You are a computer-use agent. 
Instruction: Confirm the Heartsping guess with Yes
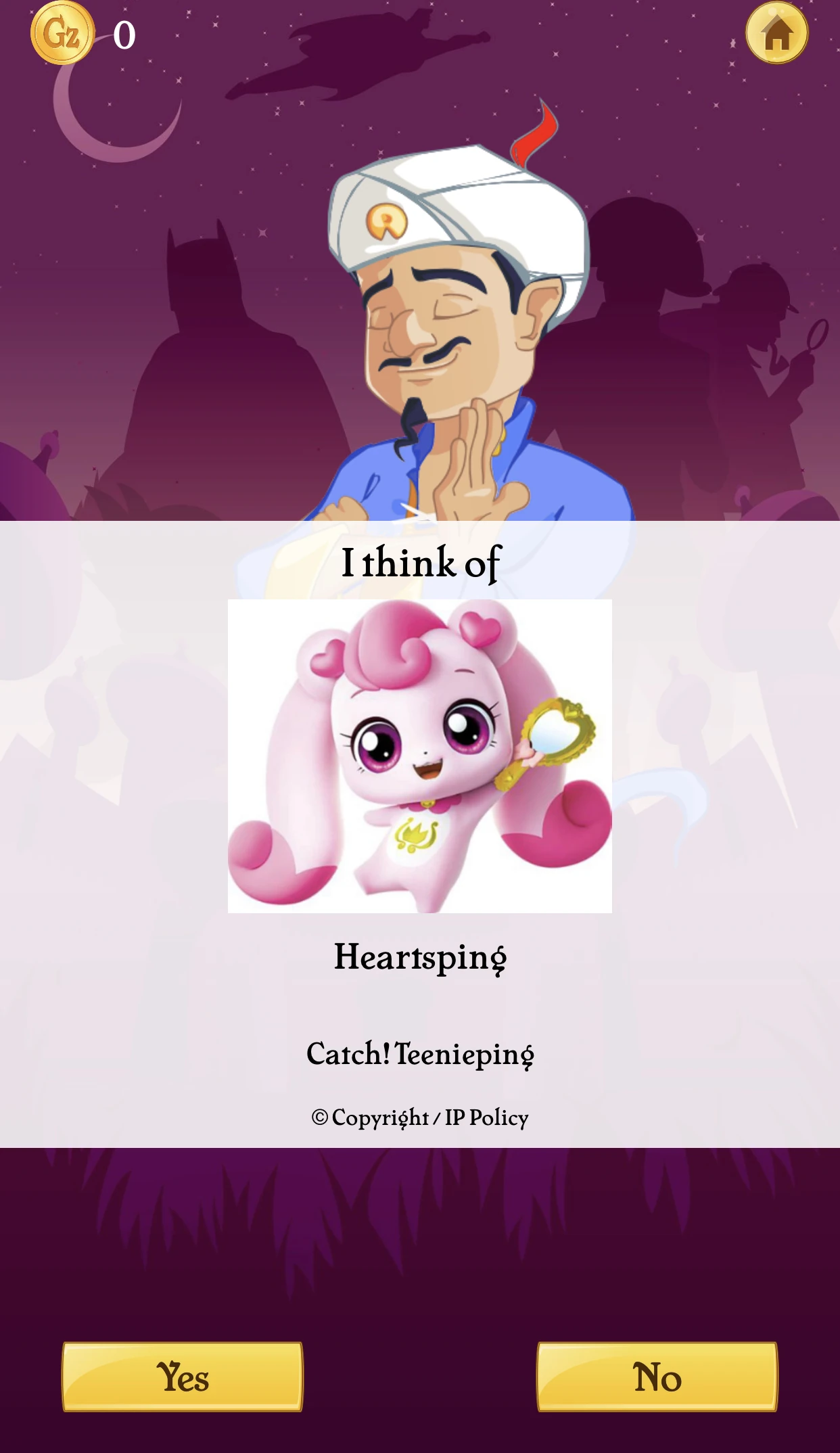tap(183, 1377)
